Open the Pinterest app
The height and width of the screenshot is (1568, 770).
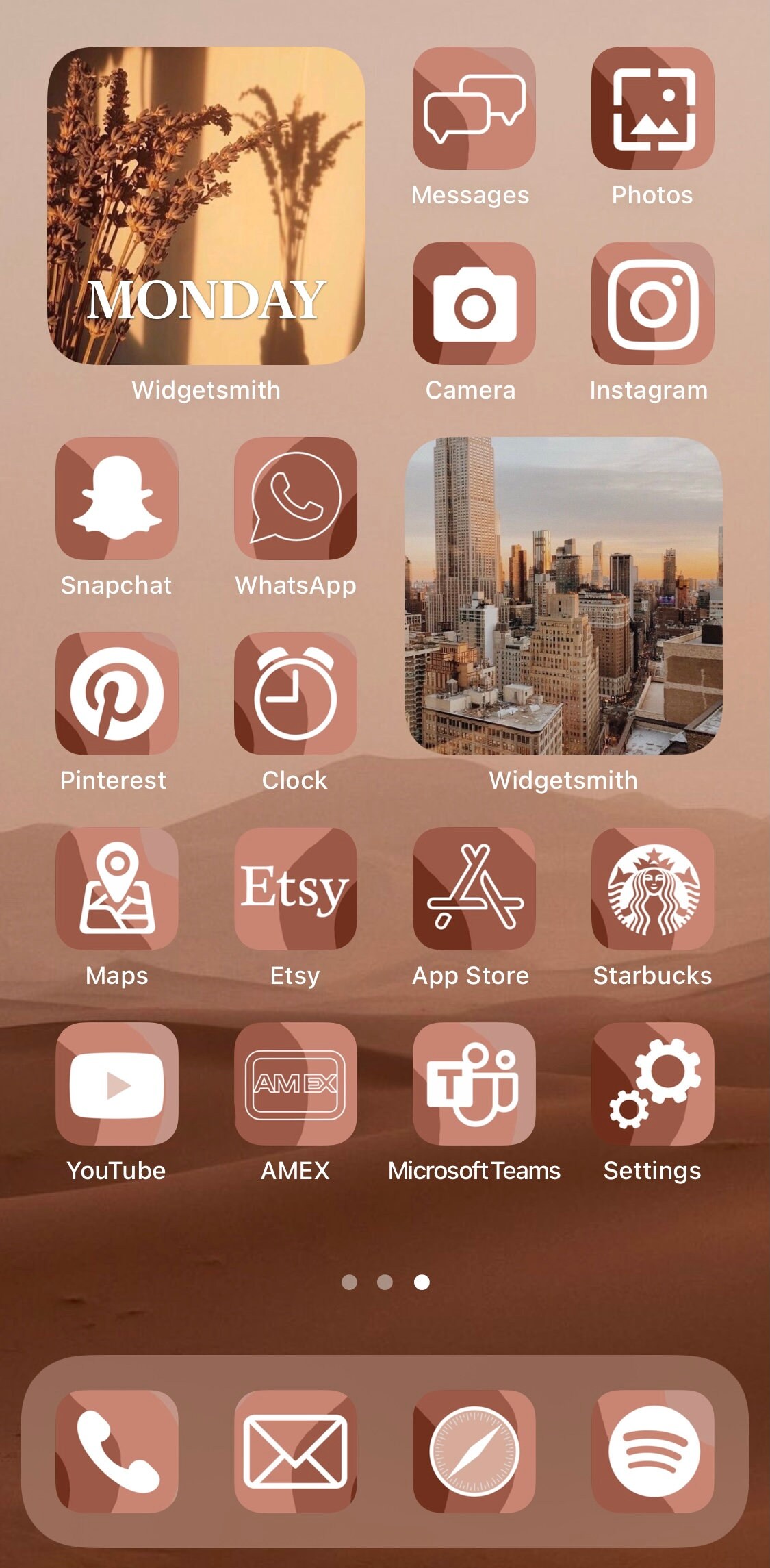pyautogui.click(x=117, y=694)
